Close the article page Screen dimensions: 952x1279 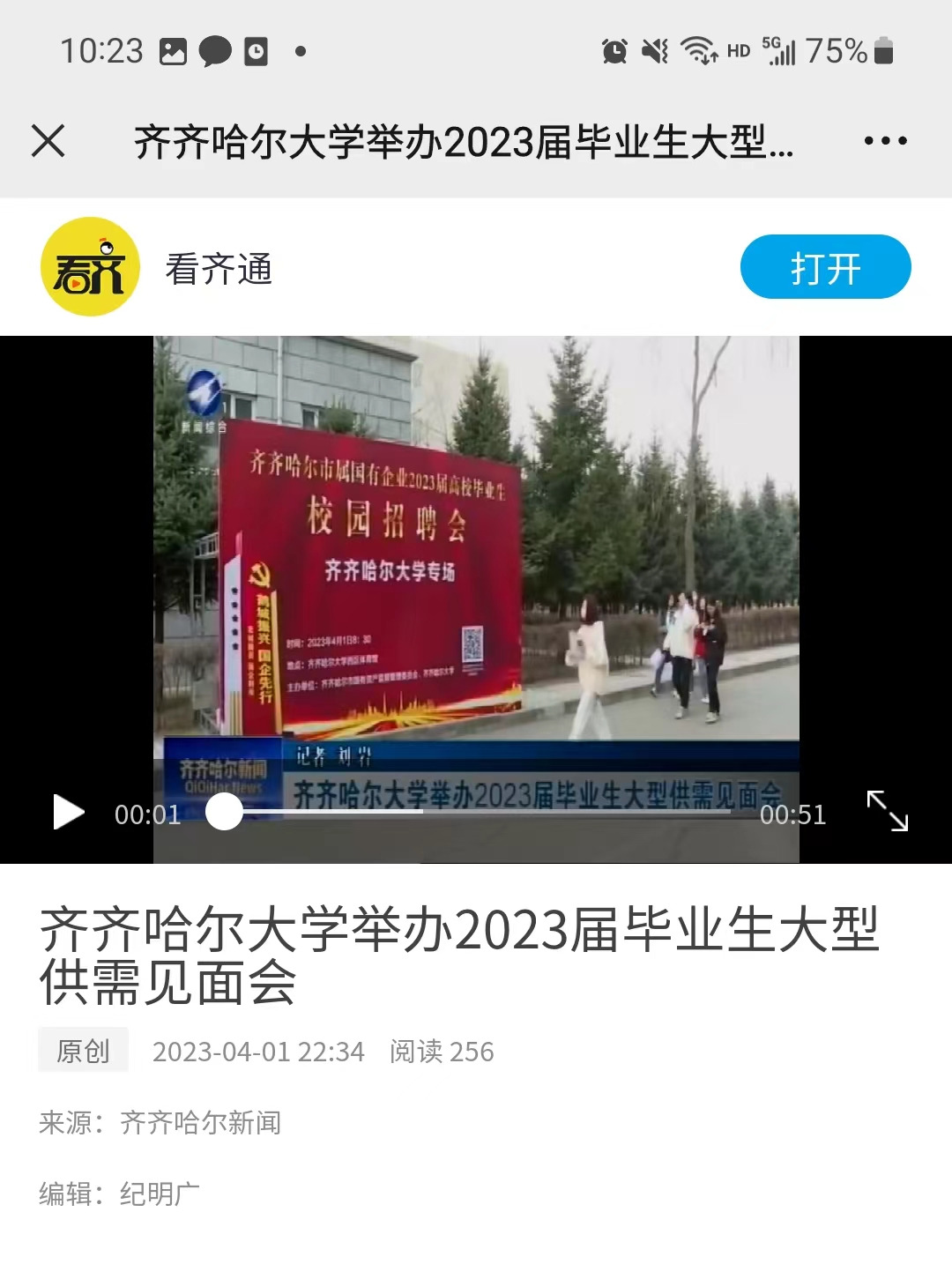48,141
